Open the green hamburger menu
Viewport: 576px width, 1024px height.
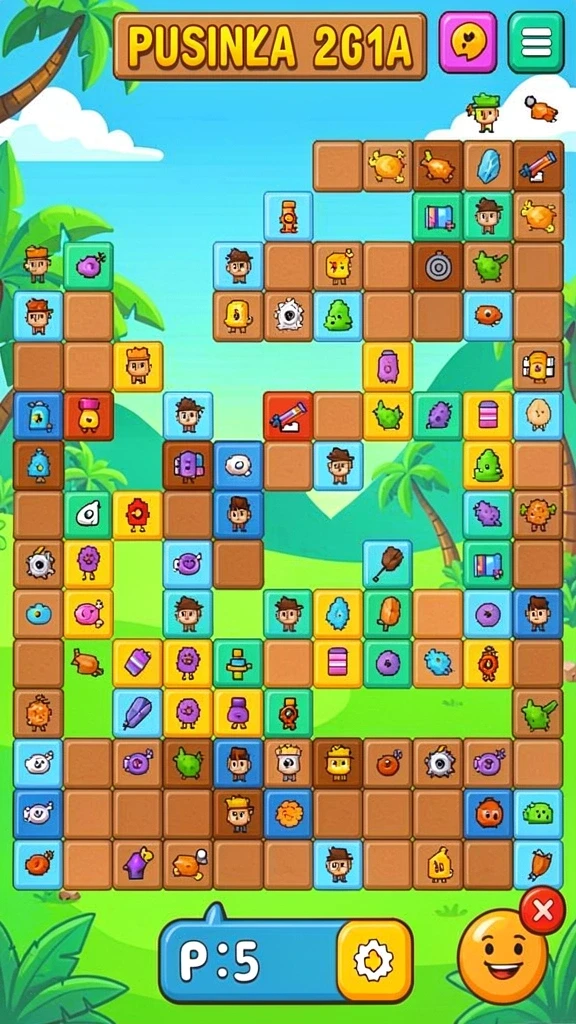coord(536,42)
